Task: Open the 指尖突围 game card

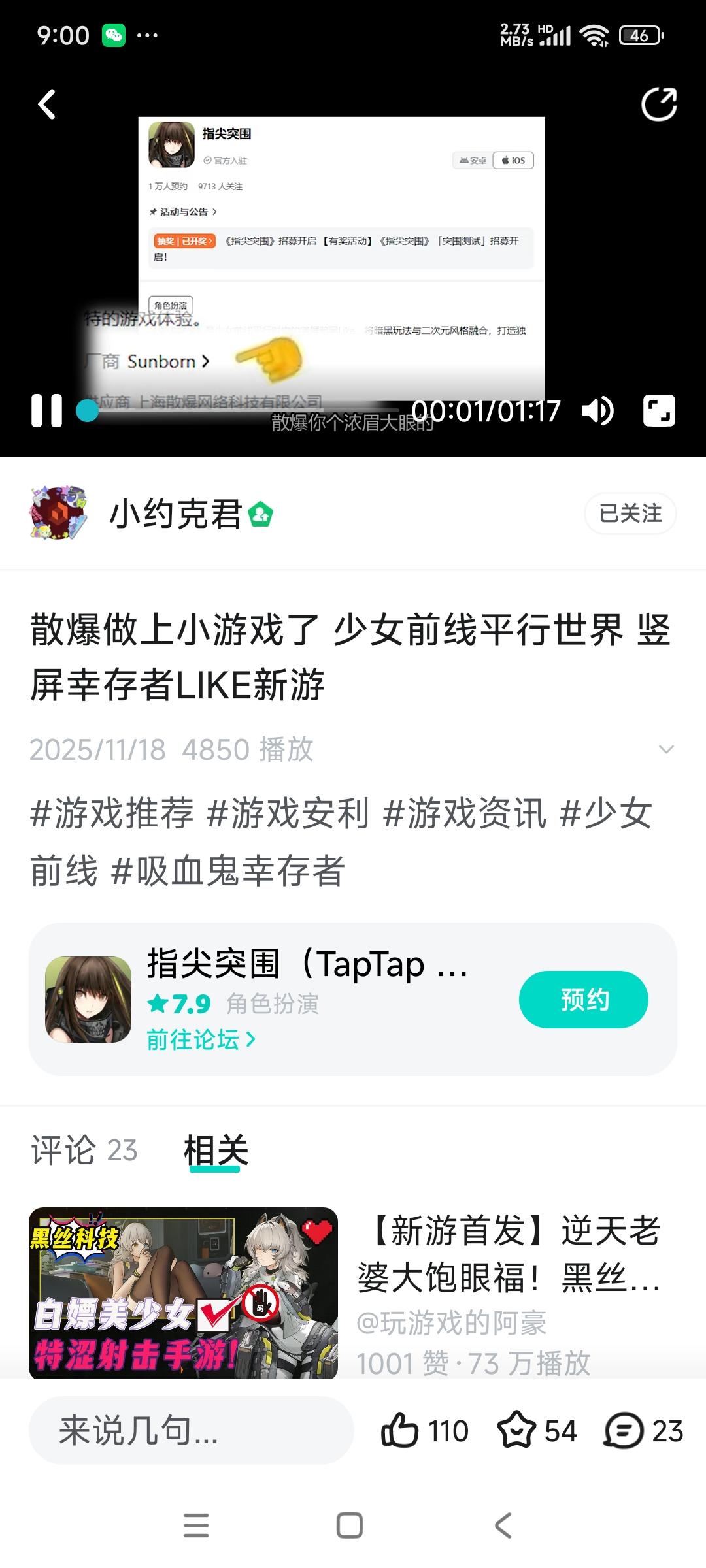Action: pyautogui.click(x=307, y=964)
